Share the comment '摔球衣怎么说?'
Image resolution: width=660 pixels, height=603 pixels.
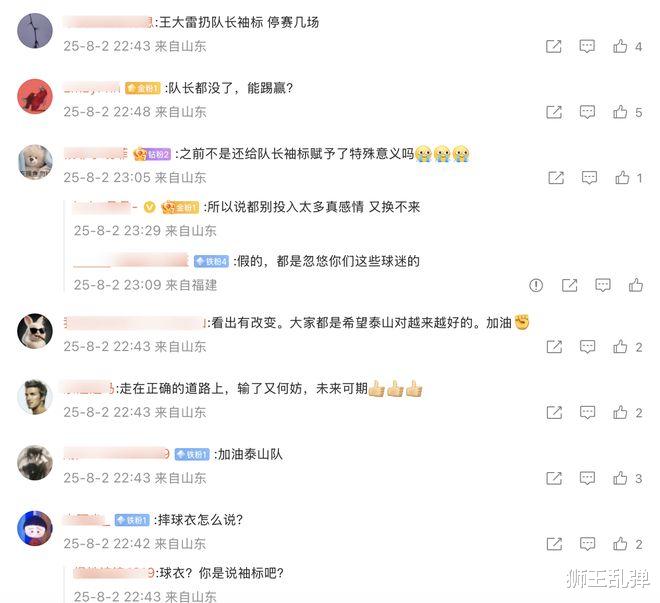click(554, 545)
